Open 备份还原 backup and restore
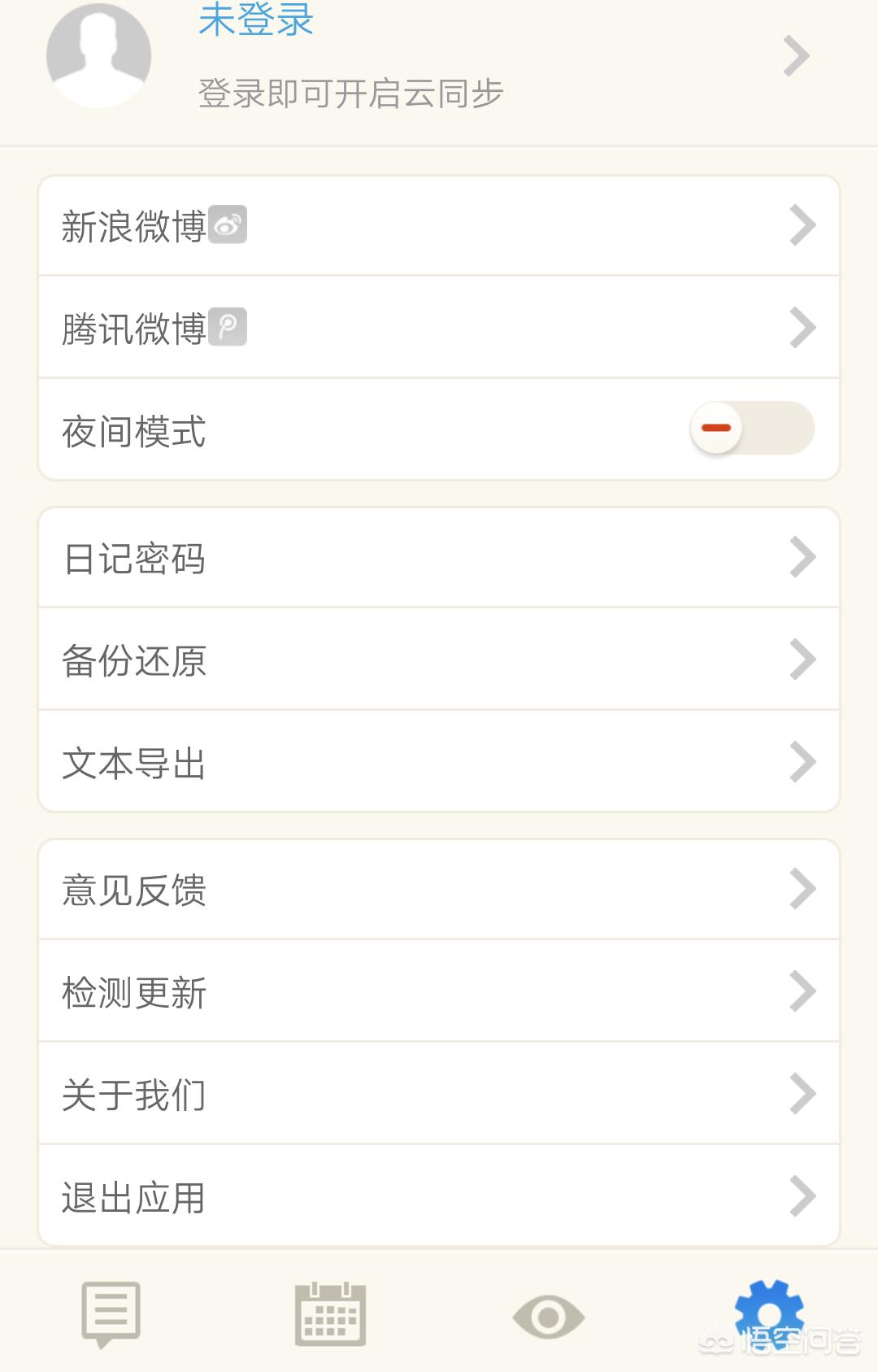The height and width of the screenshot is (1372, 878). pos(439,660)
